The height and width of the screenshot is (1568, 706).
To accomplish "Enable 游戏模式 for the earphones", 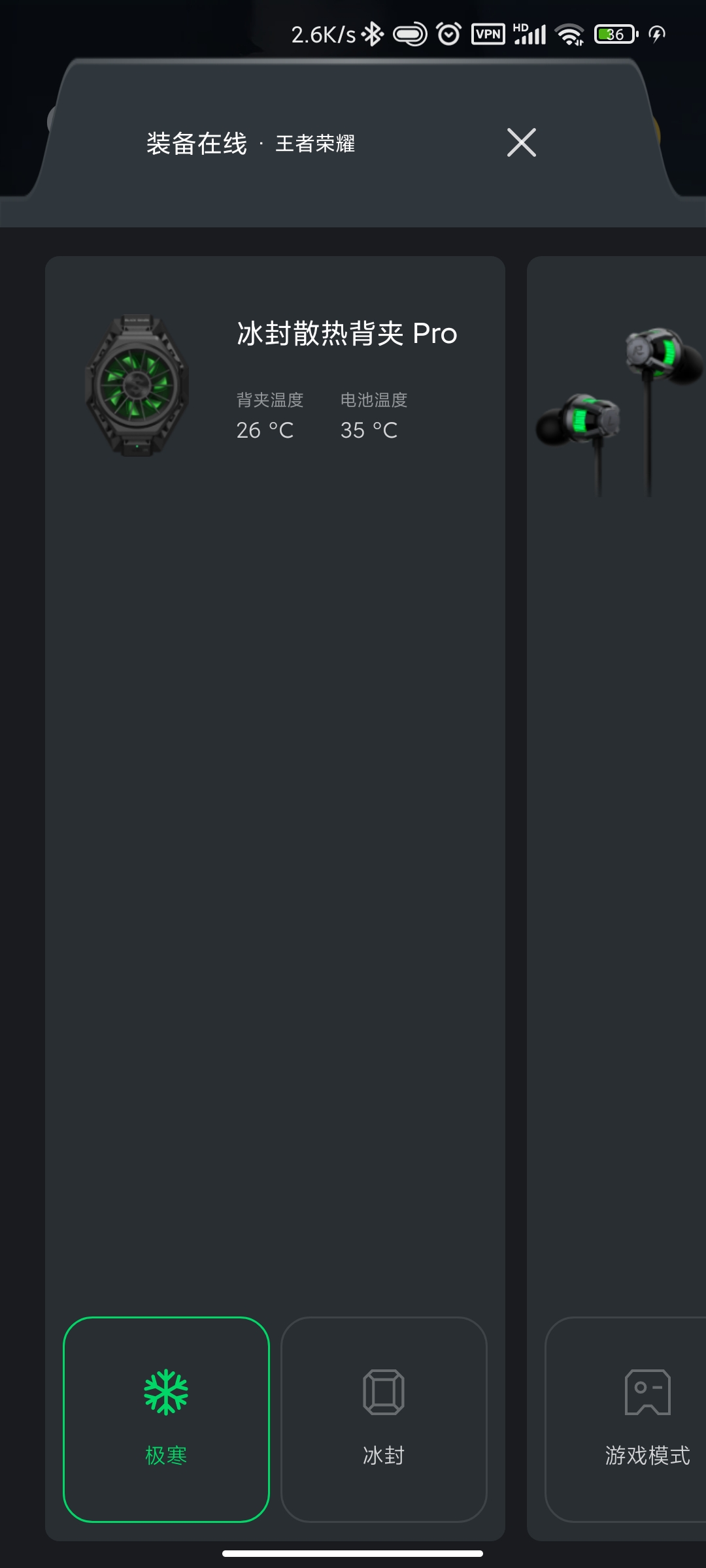I will tap(626, 1420).
